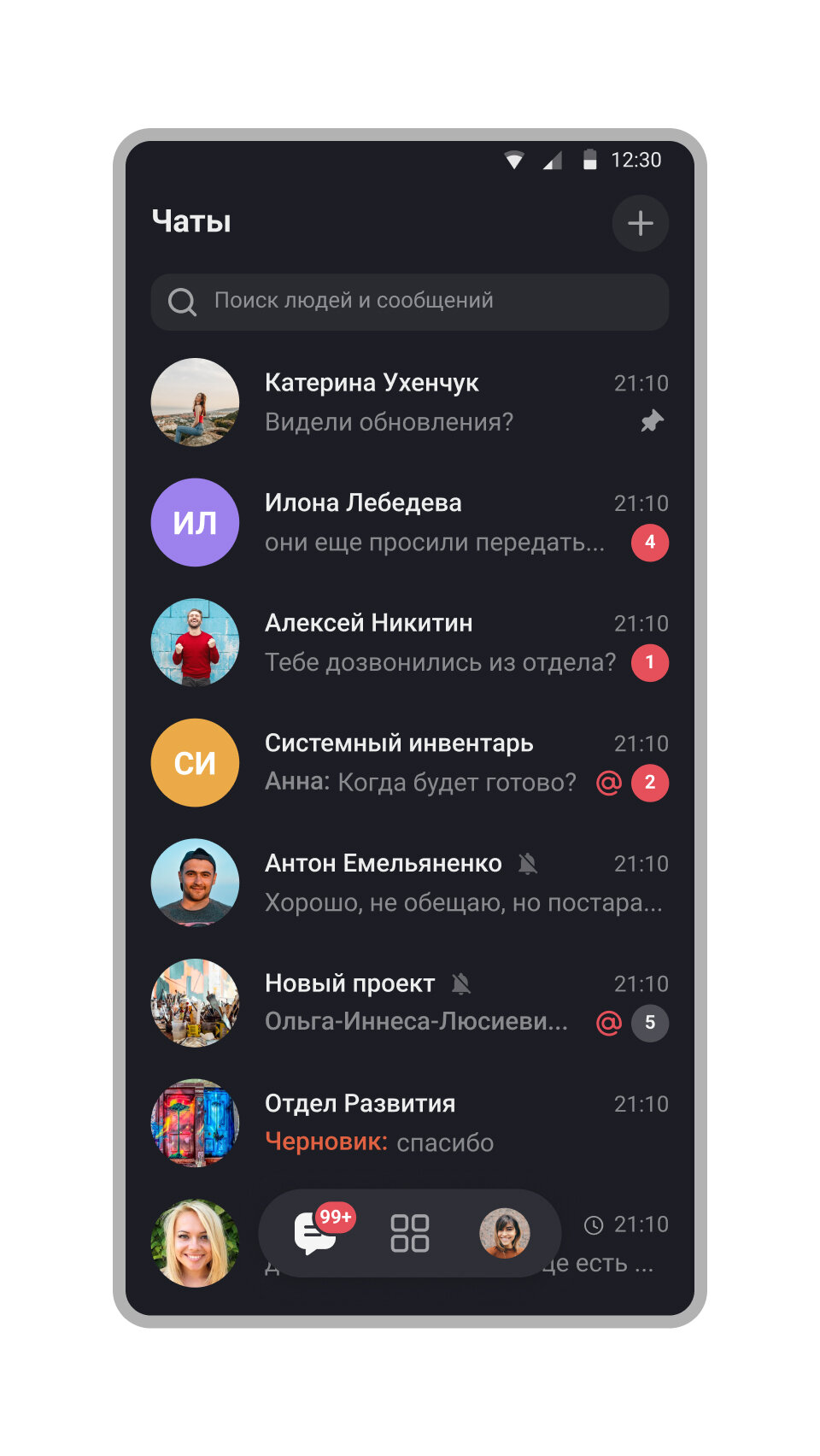Switch to the chats tab with 99+ badge
The image size is (820, 1456).
pyautogui.click(x=315, y=1233)
